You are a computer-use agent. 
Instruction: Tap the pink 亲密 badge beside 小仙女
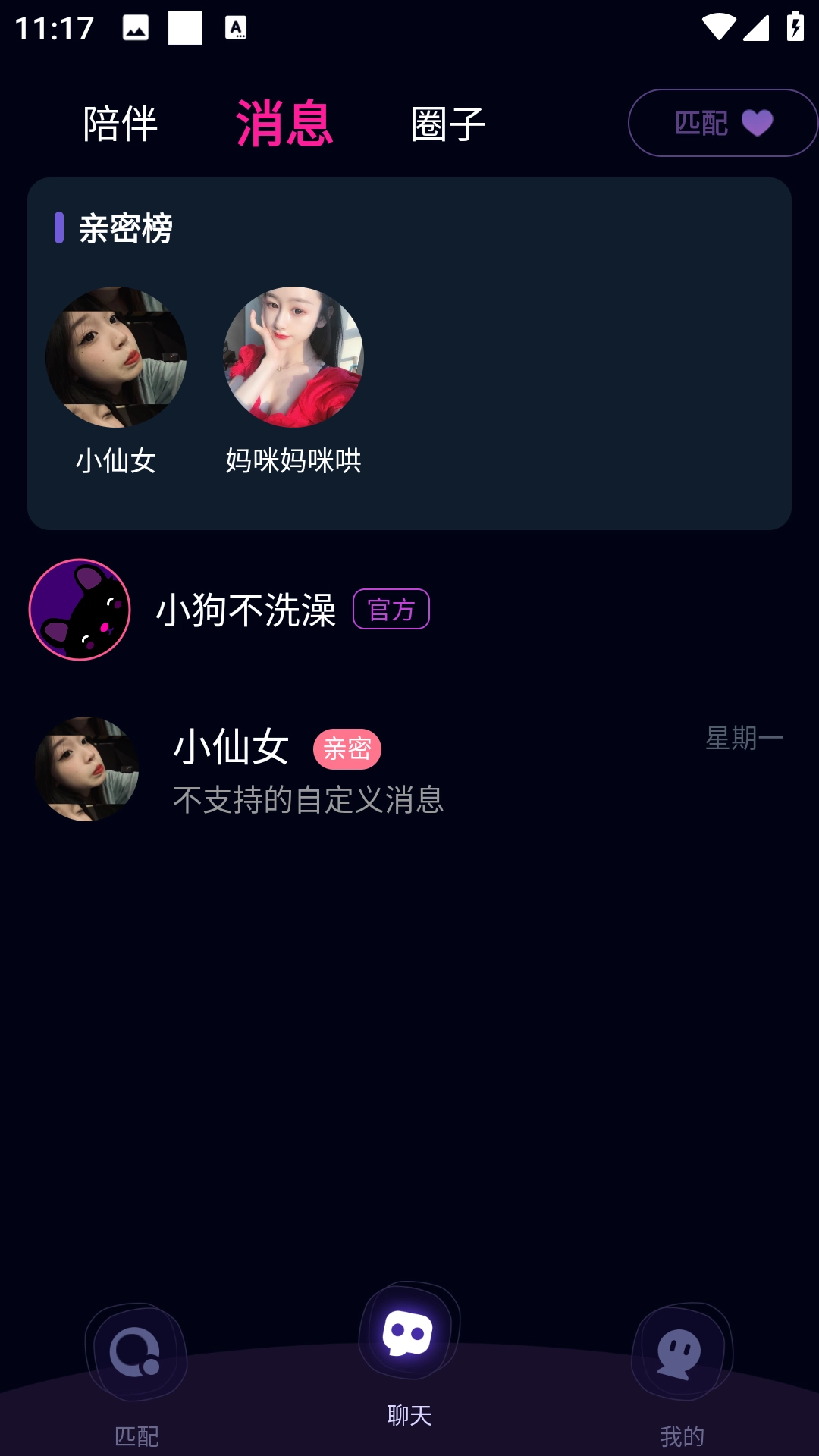(x=347, y=748)
